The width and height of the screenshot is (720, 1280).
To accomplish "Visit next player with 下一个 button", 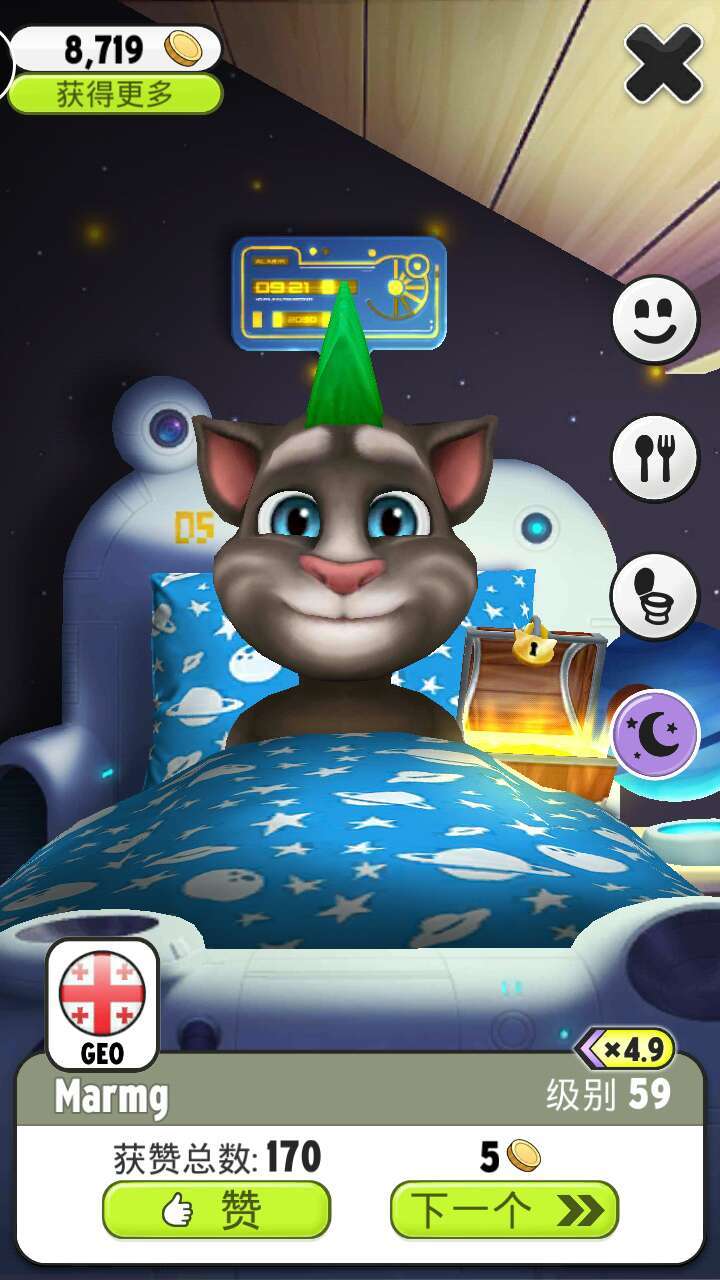I will point(504,1210).
